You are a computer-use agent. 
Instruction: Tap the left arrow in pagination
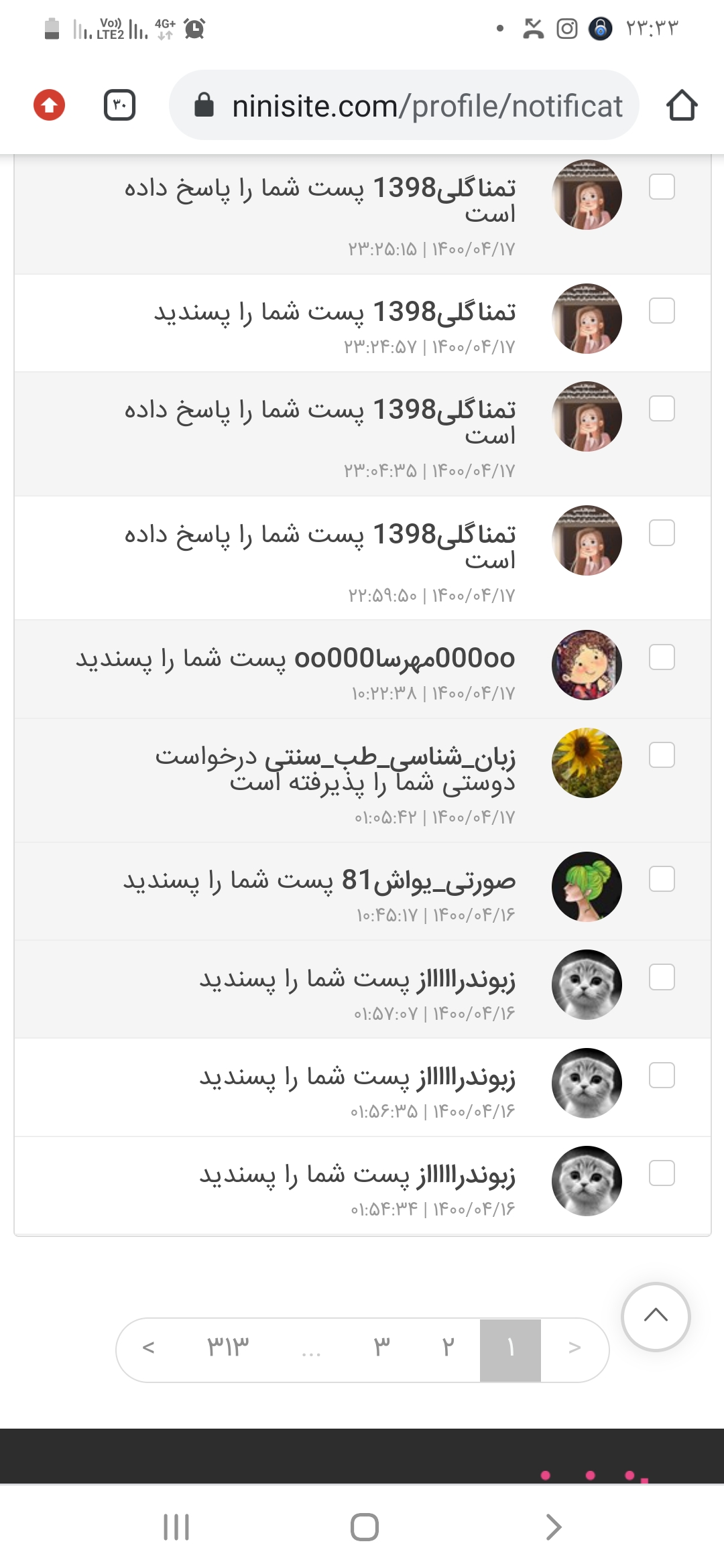[149, 1347]
